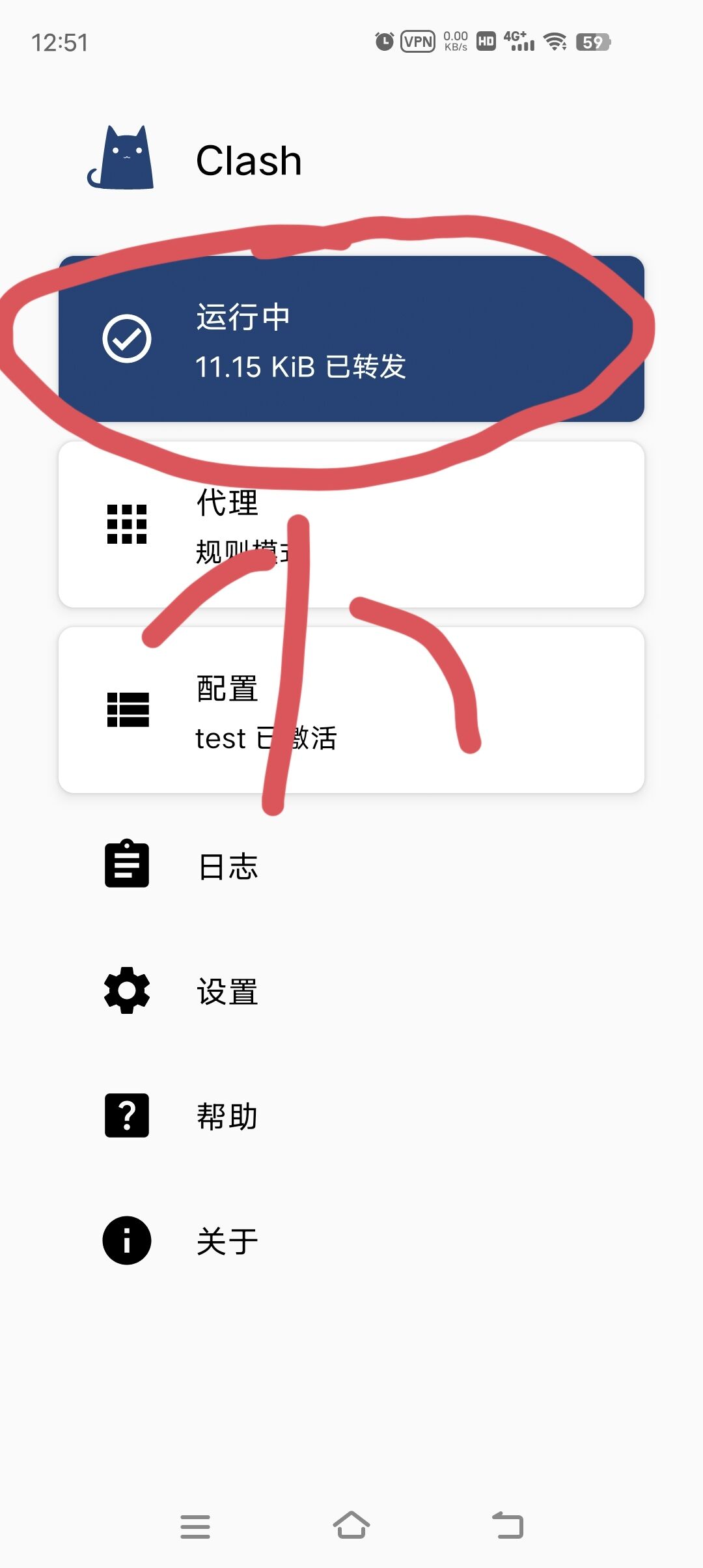
Task: Open the 配置 profile card
Action: pos(351,710)
